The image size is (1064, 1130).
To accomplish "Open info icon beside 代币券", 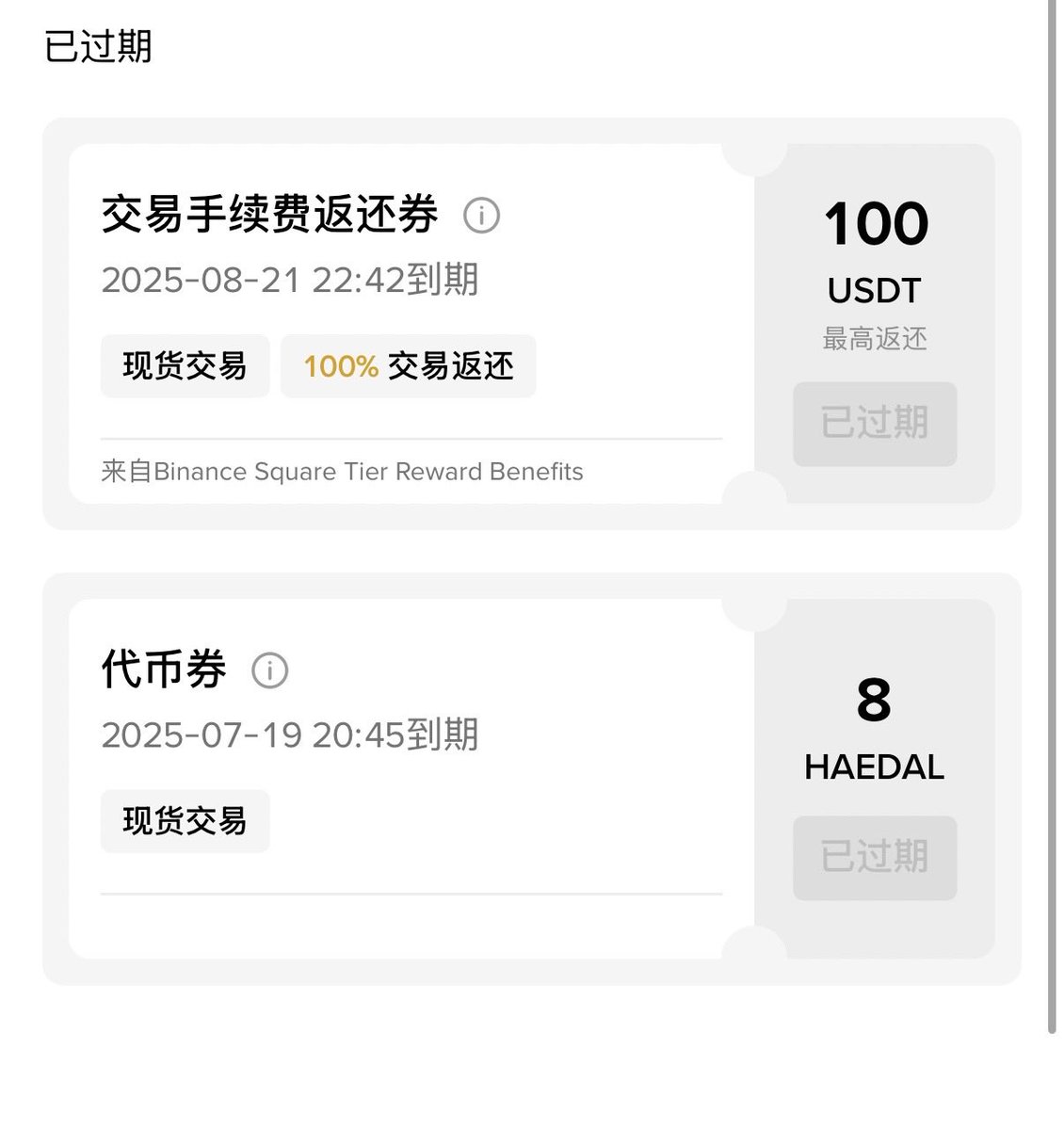I will point(270,670).
